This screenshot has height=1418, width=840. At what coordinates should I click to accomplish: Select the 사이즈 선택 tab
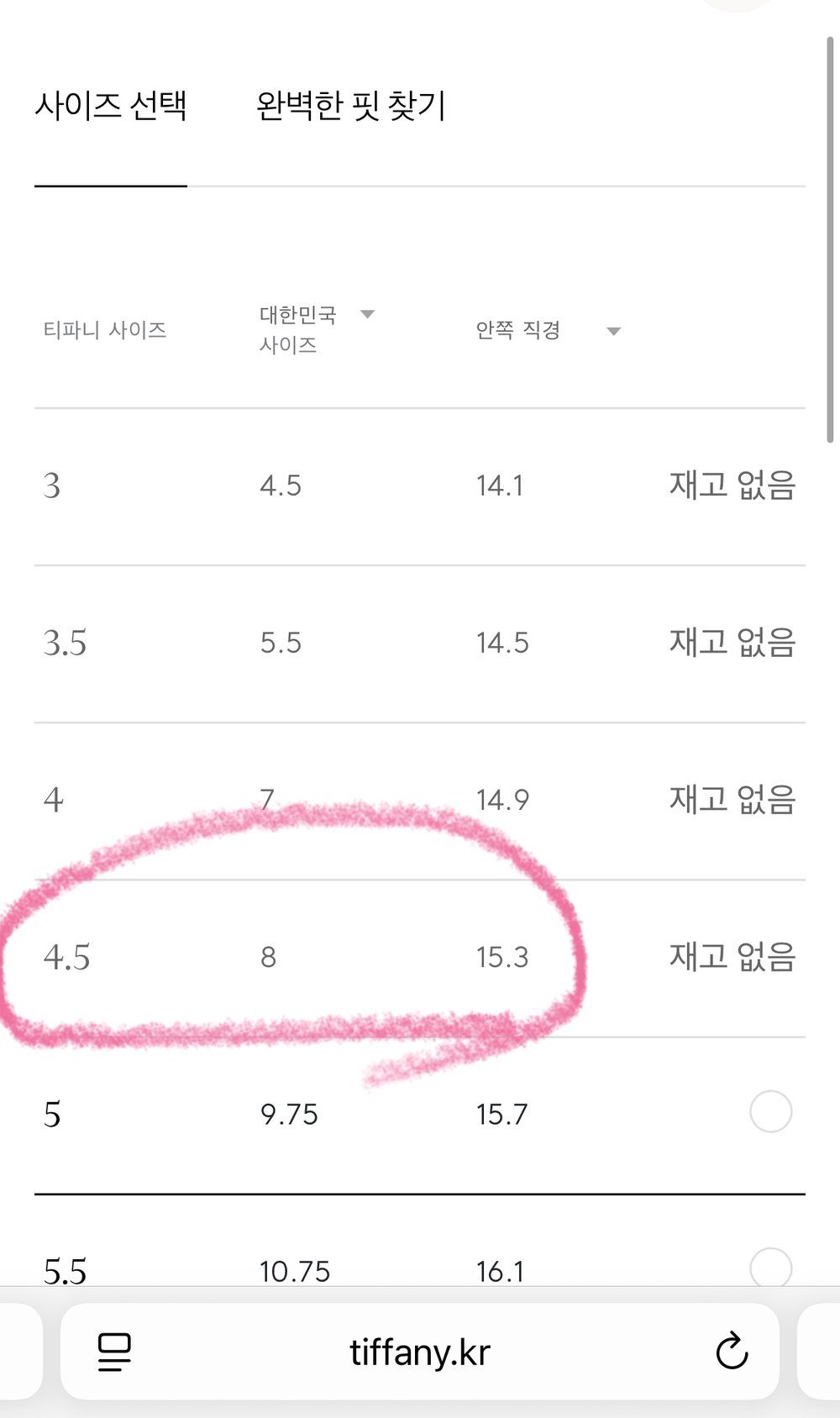coord(111,107)
